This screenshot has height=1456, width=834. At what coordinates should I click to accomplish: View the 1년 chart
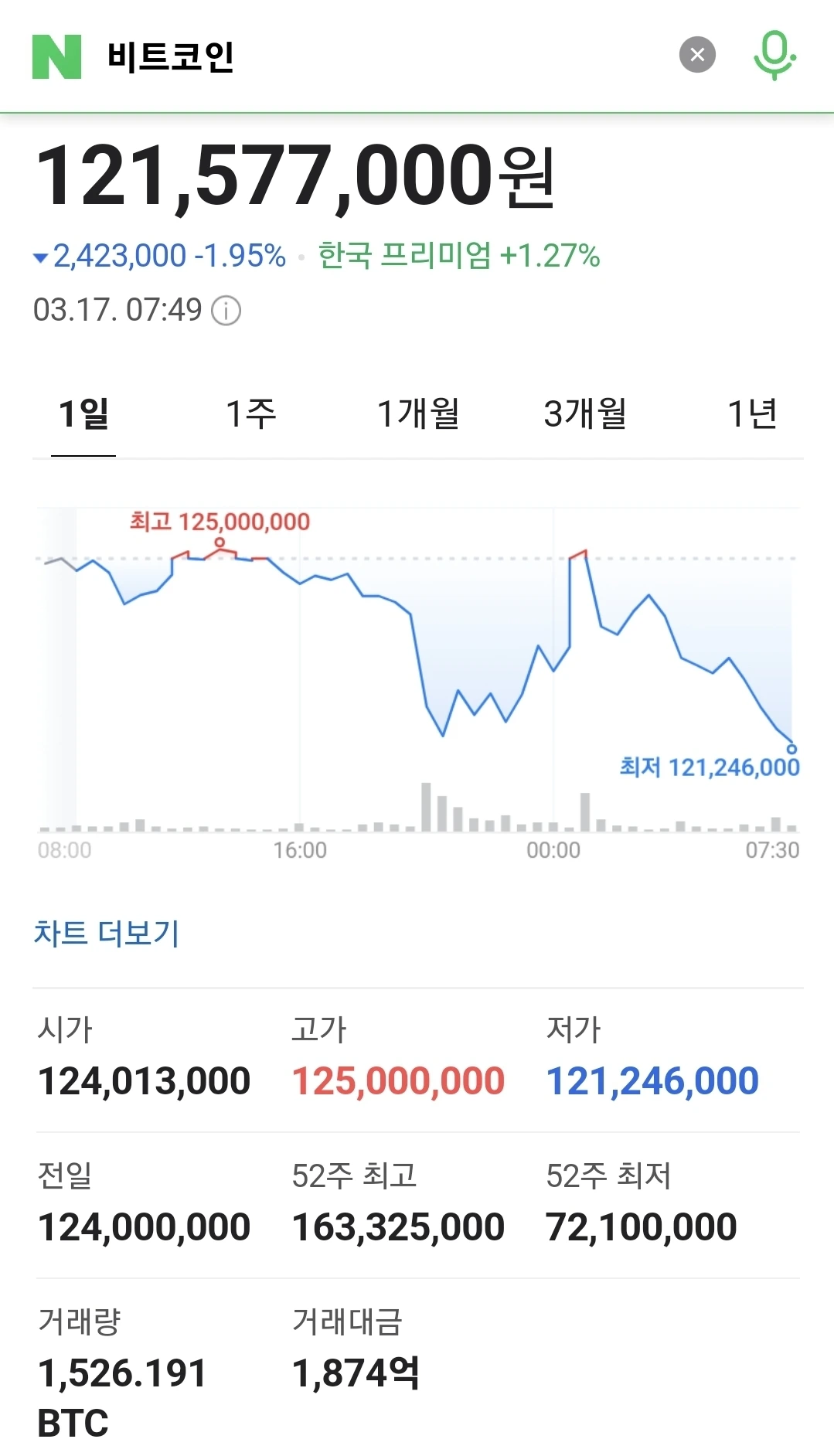pos(751,413)
